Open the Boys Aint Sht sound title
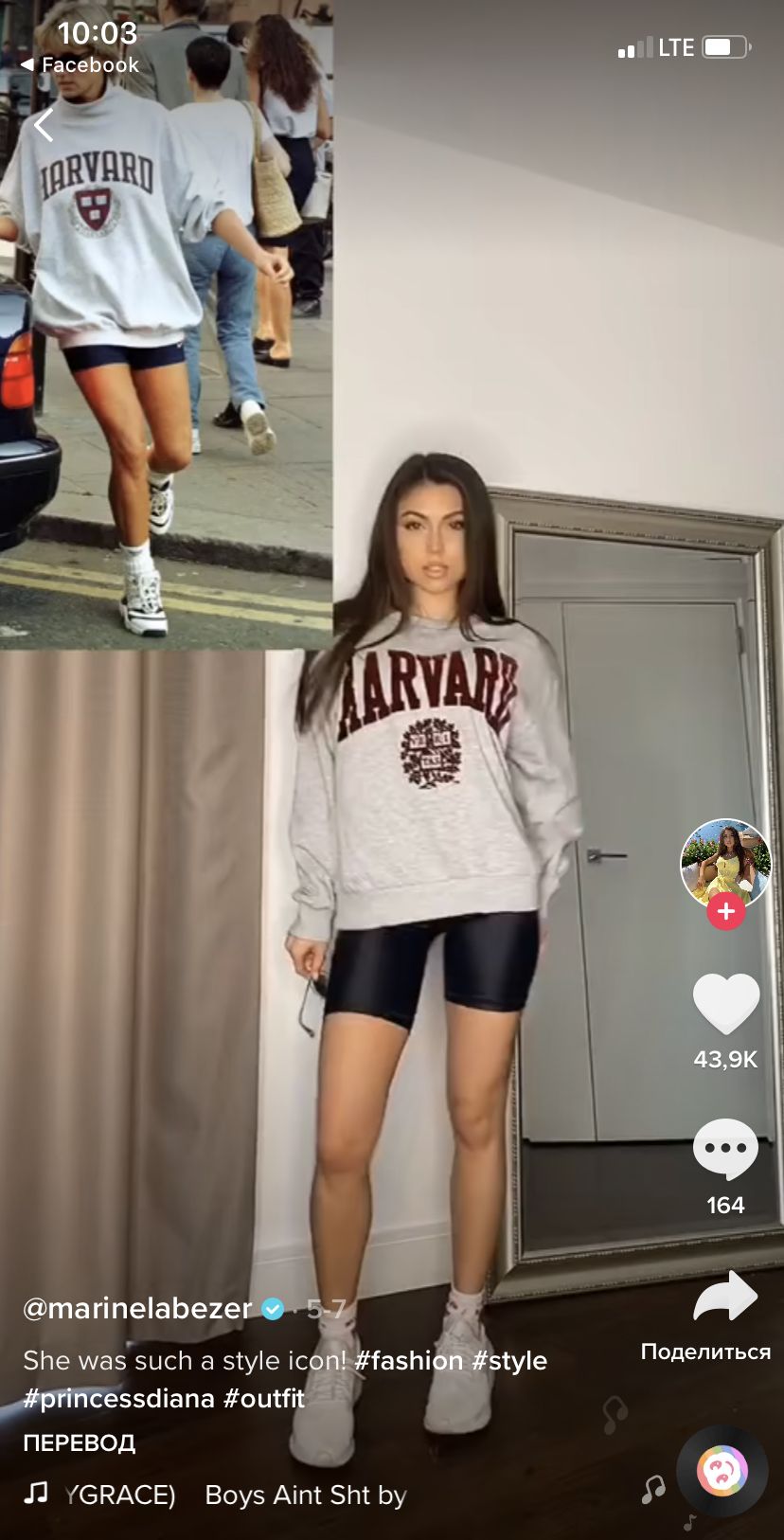The width and height of the screenshot is (784, 1540). coord(305,1495)
